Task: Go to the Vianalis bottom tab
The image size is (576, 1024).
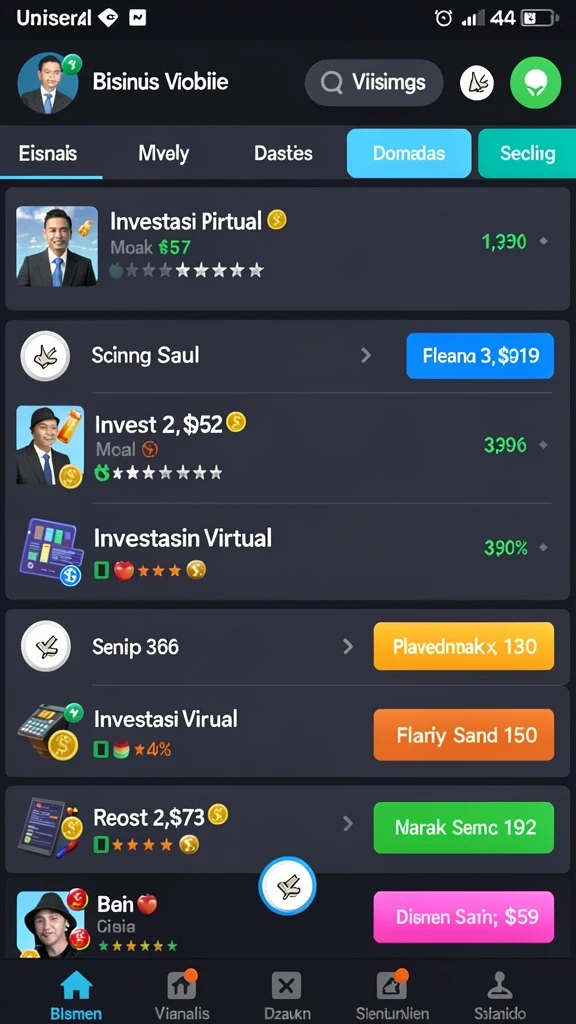Action: click(182, 994)
